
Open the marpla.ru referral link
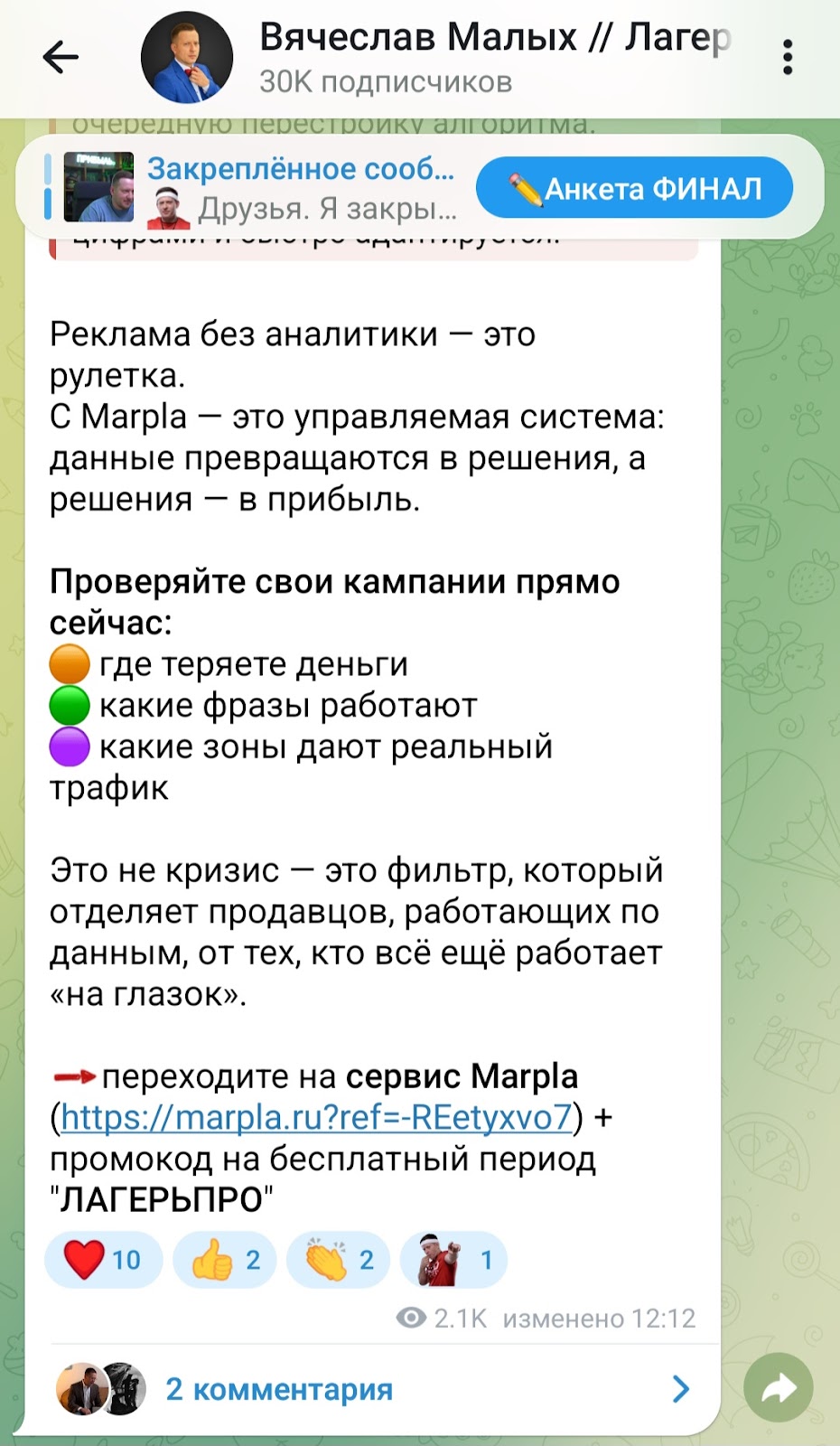(x=316, y=1118)
